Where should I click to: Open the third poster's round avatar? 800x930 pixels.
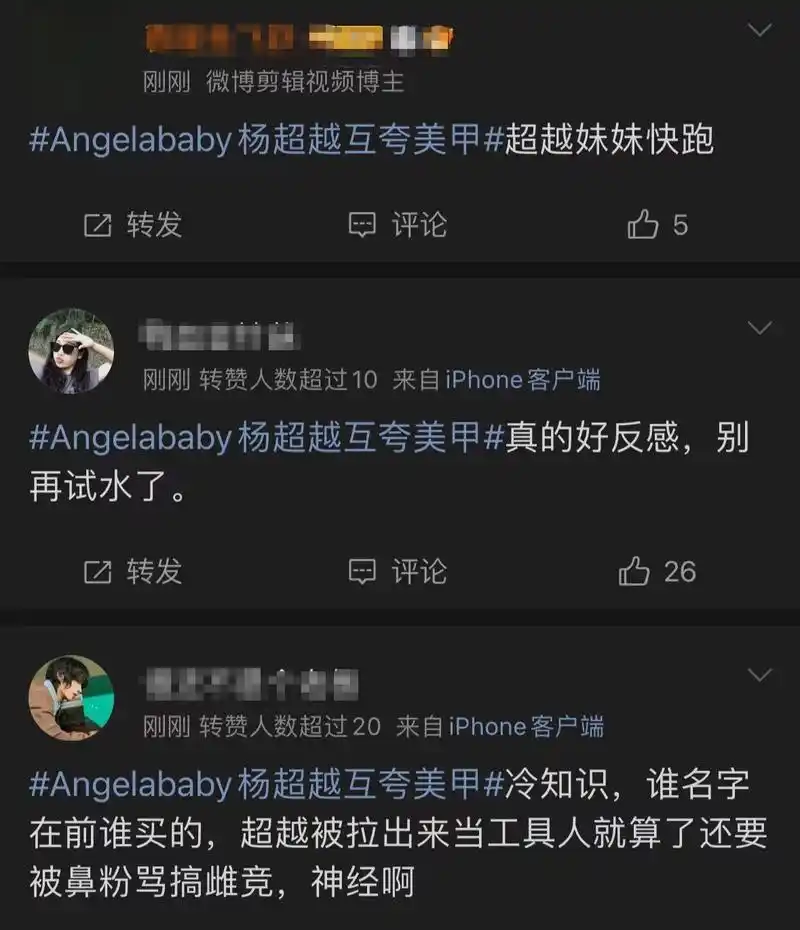70,698
